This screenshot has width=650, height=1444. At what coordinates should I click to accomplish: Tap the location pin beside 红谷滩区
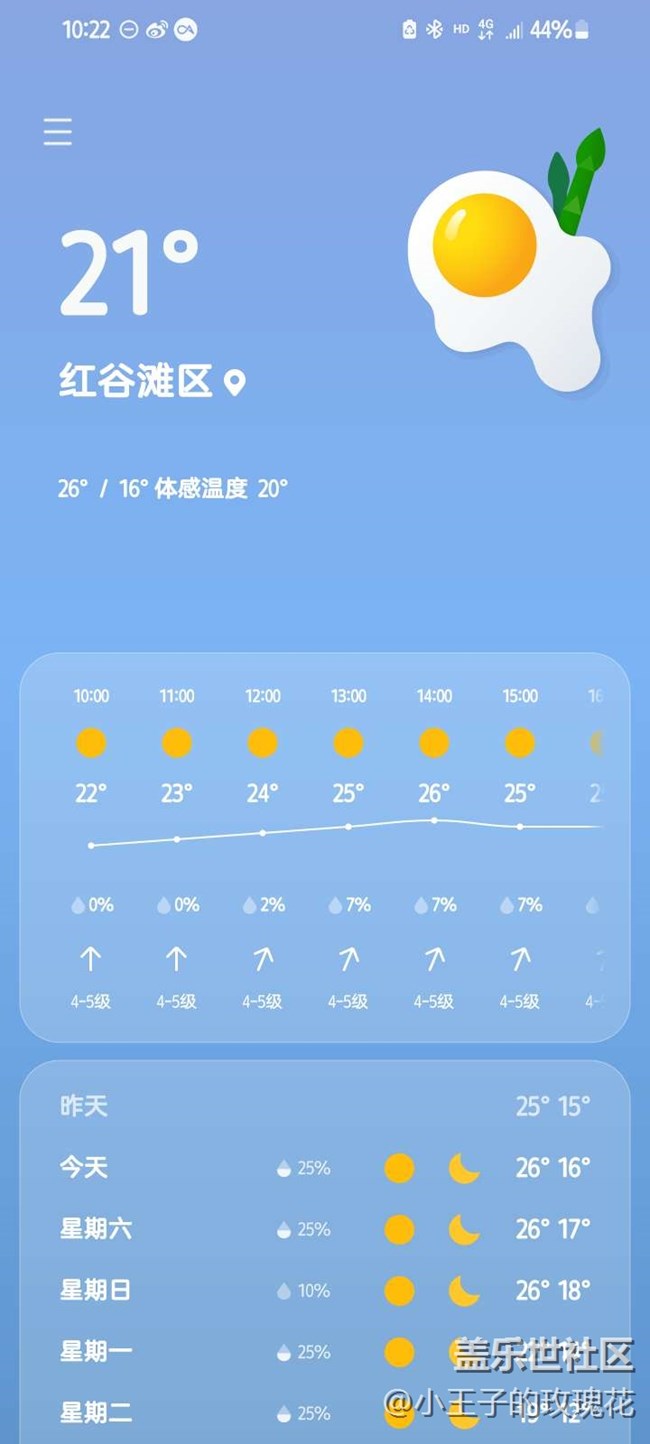(x=235, y=382)
